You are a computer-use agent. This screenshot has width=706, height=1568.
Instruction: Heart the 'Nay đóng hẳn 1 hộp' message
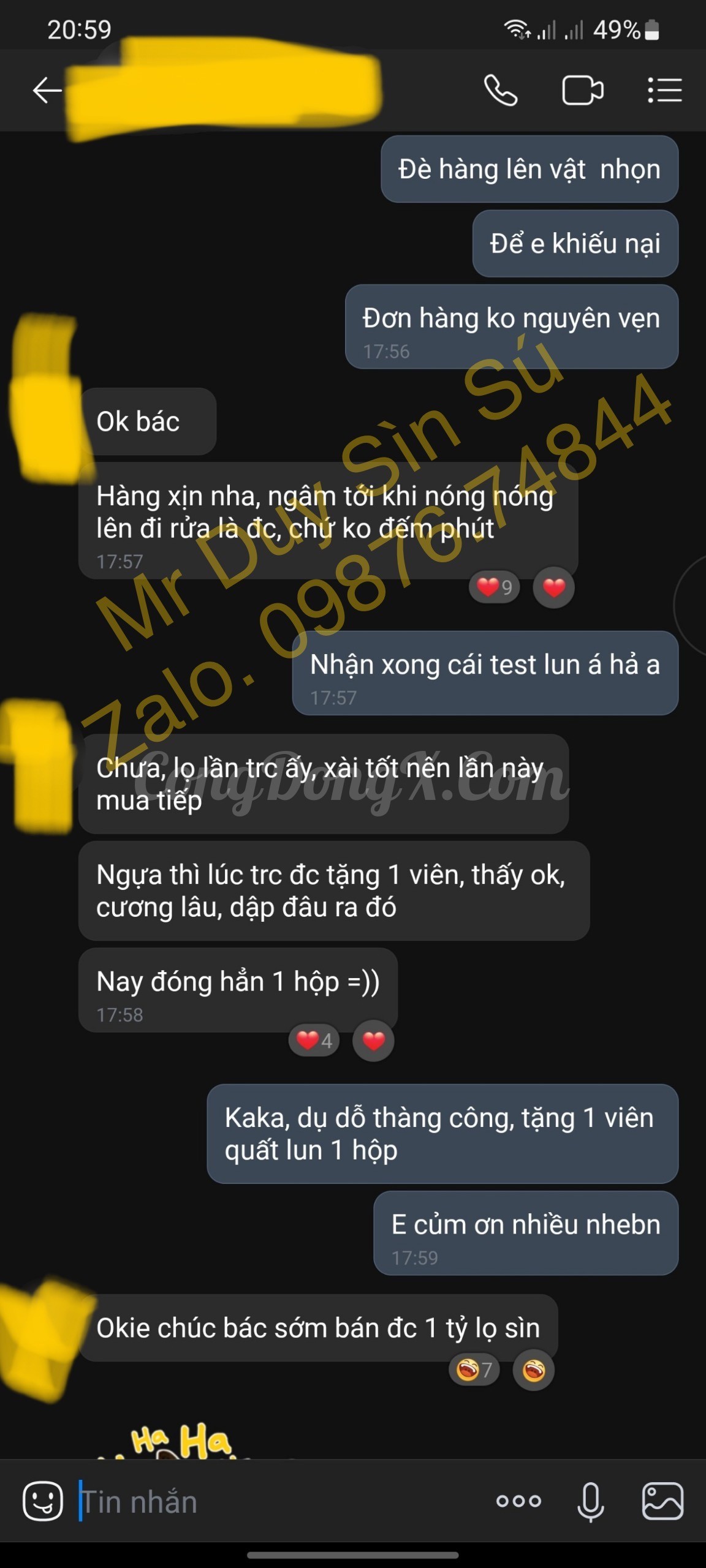[x=373, y=1041]
